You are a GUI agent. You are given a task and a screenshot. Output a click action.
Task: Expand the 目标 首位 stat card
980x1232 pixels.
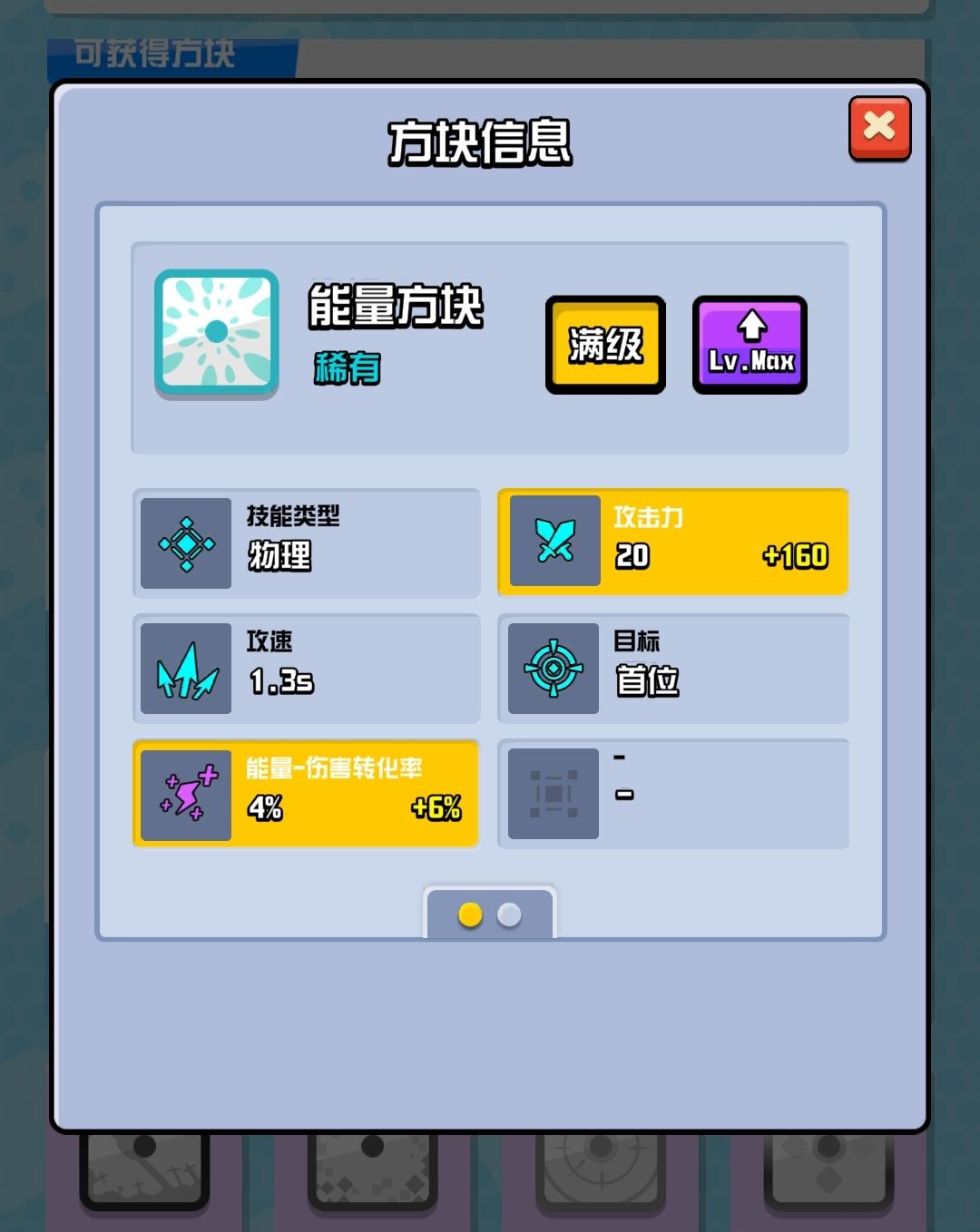672,668
